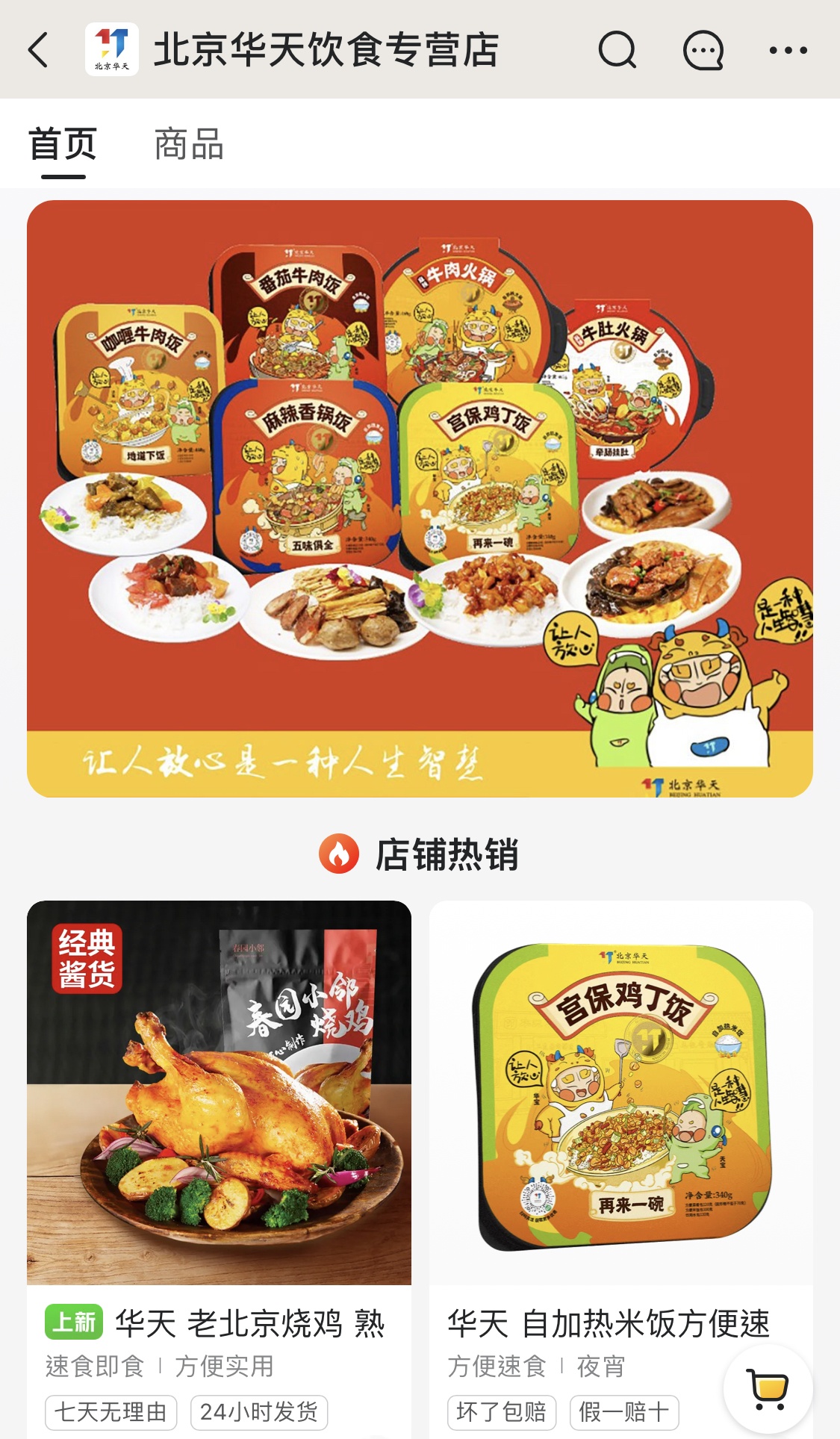The height and width of the screenshot is (1439, 840).
Task: Open chat with the store
Action: pyautogui.click(x=703, y=50)
